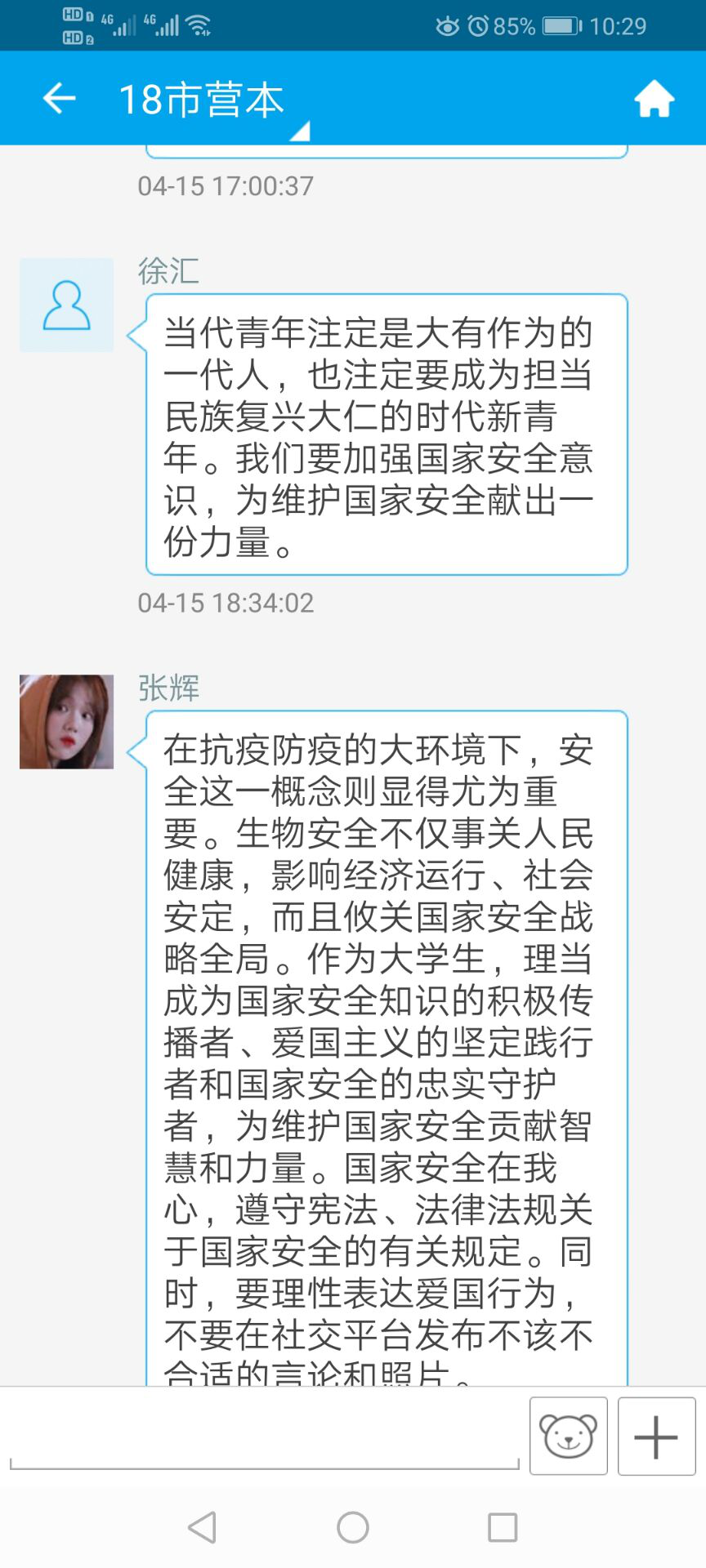Go back using the header arrow
The width and height of the screenshot is (706, 1568).
59,99
